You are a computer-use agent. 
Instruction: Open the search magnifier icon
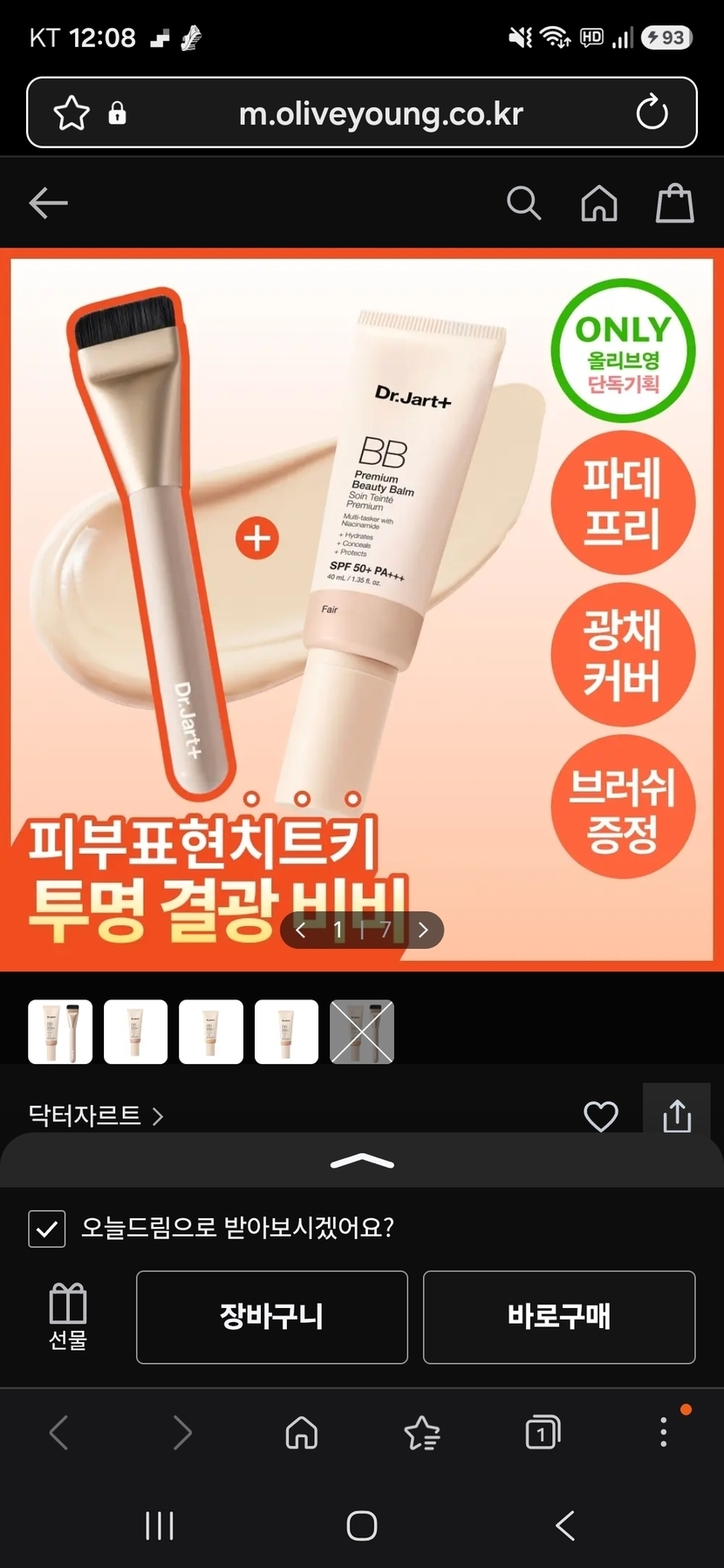(523, 203)
